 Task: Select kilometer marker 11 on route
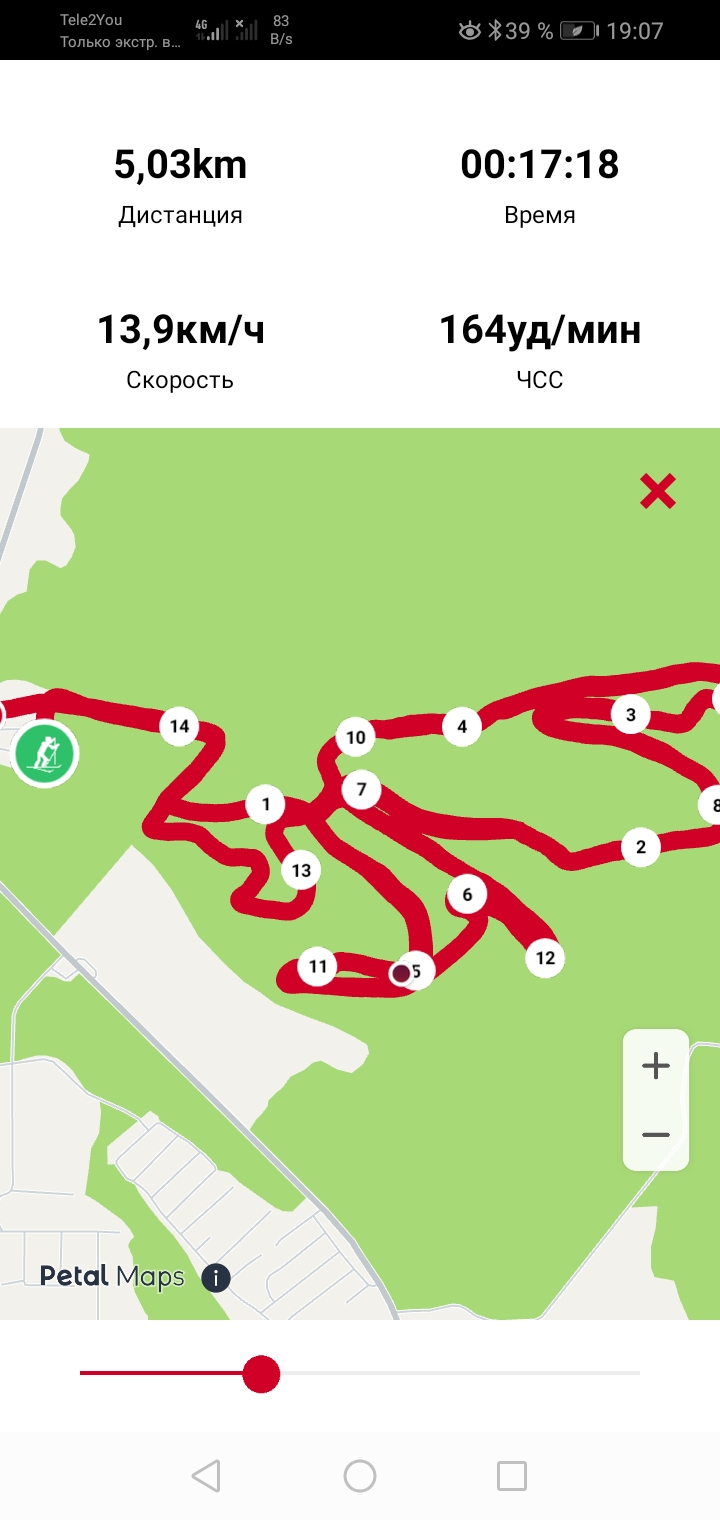point(318,966)
